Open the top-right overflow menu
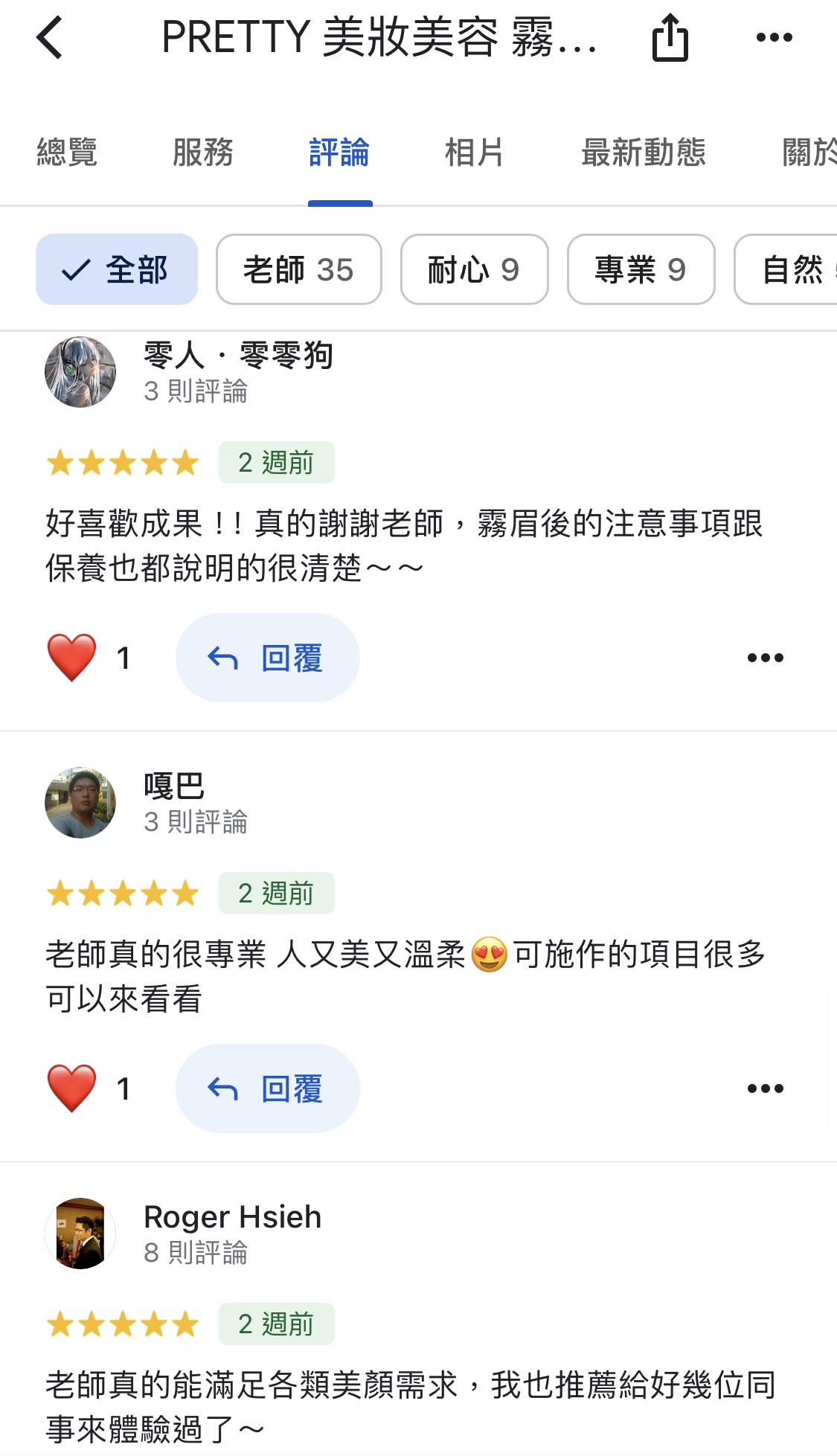The width and height of the screenshot is (837, 1456). coord(774,38)
